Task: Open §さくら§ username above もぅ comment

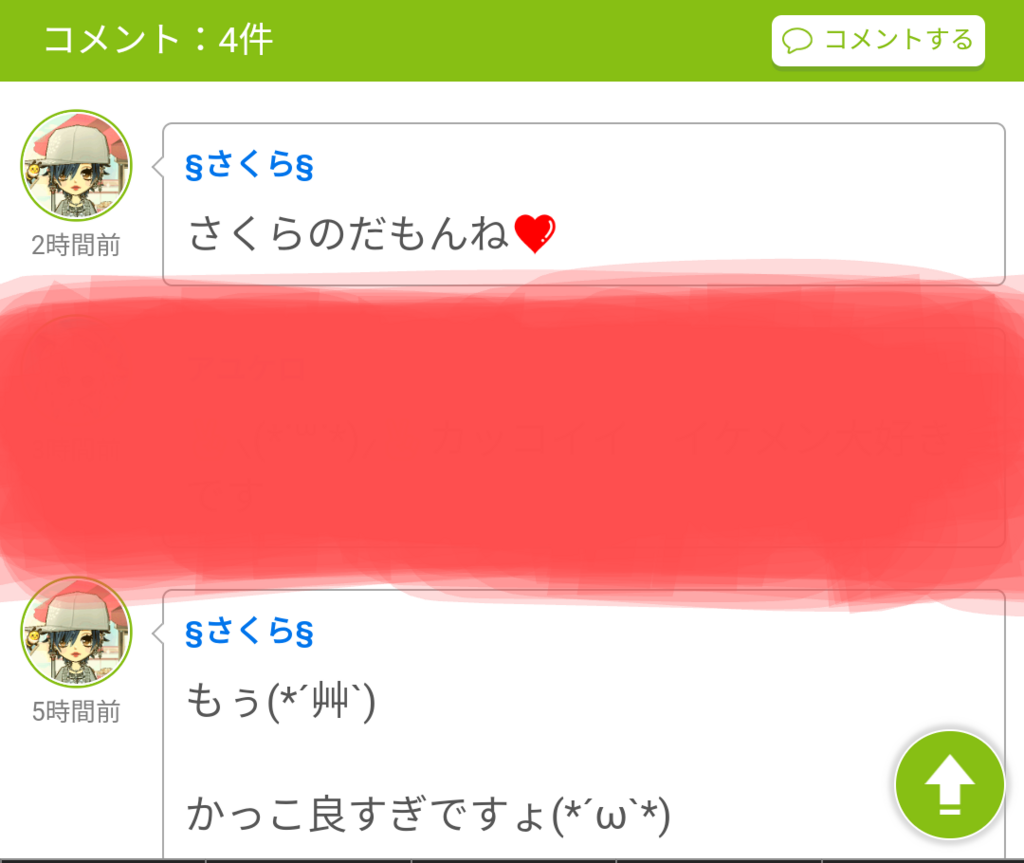Action: 249,632
